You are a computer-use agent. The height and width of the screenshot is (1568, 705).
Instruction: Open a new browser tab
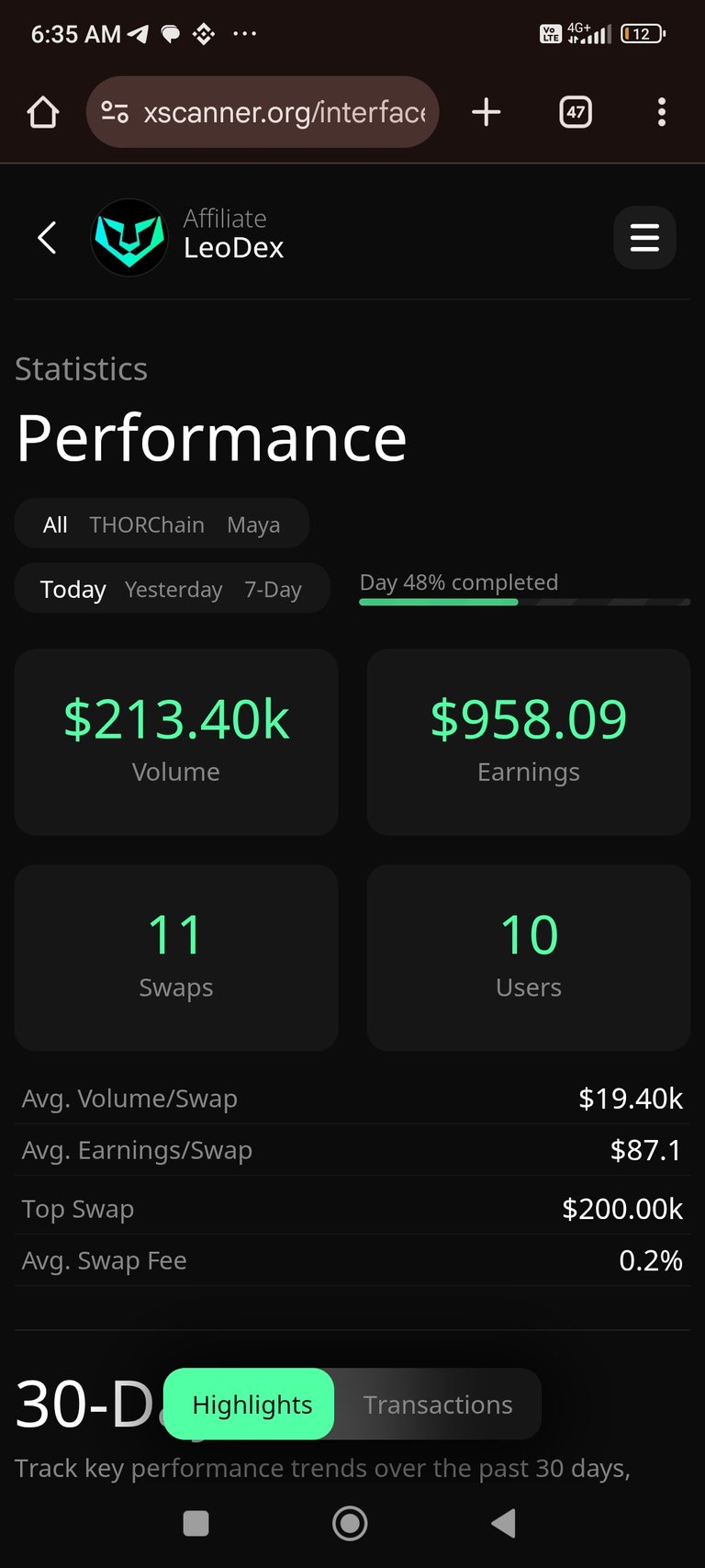pos(487,112)
